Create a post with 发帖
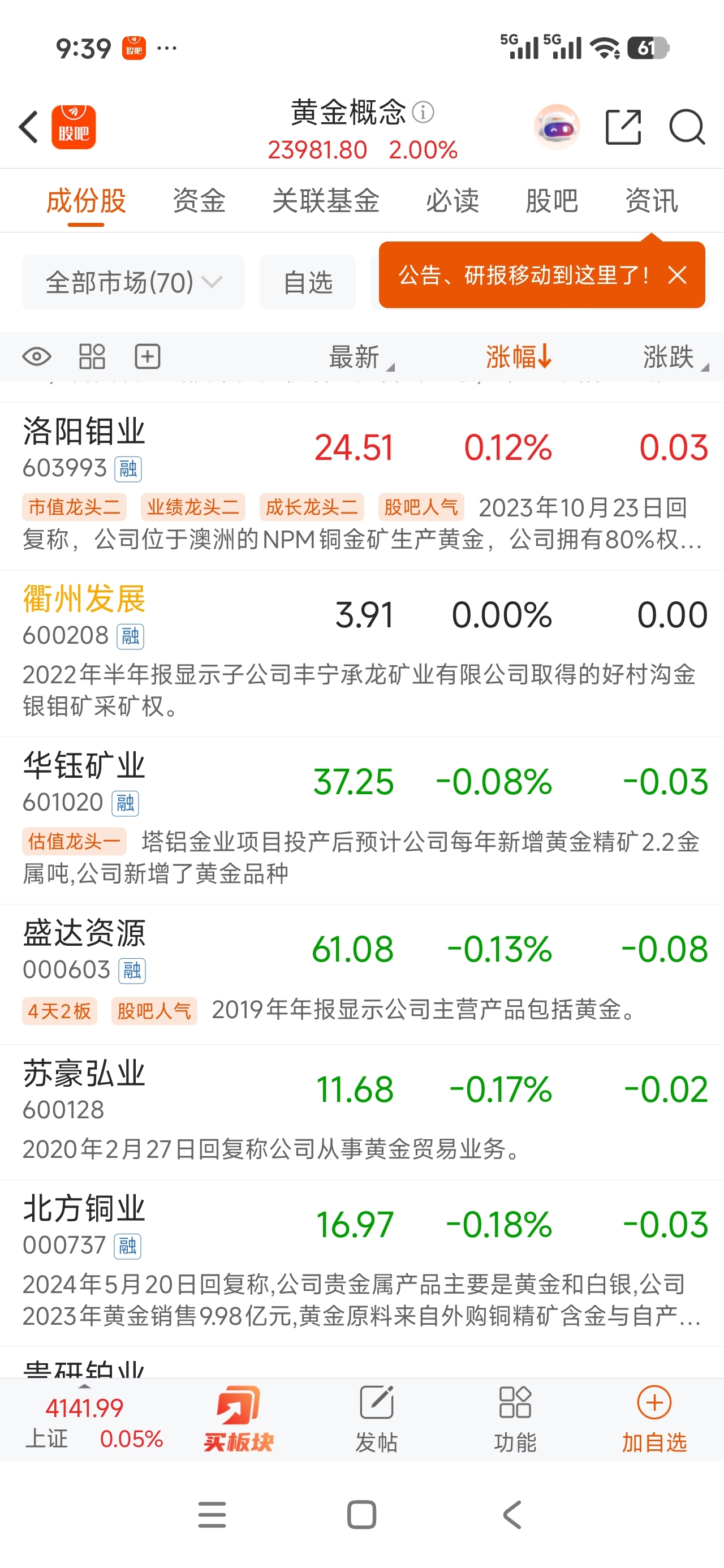 (376, 1419)
